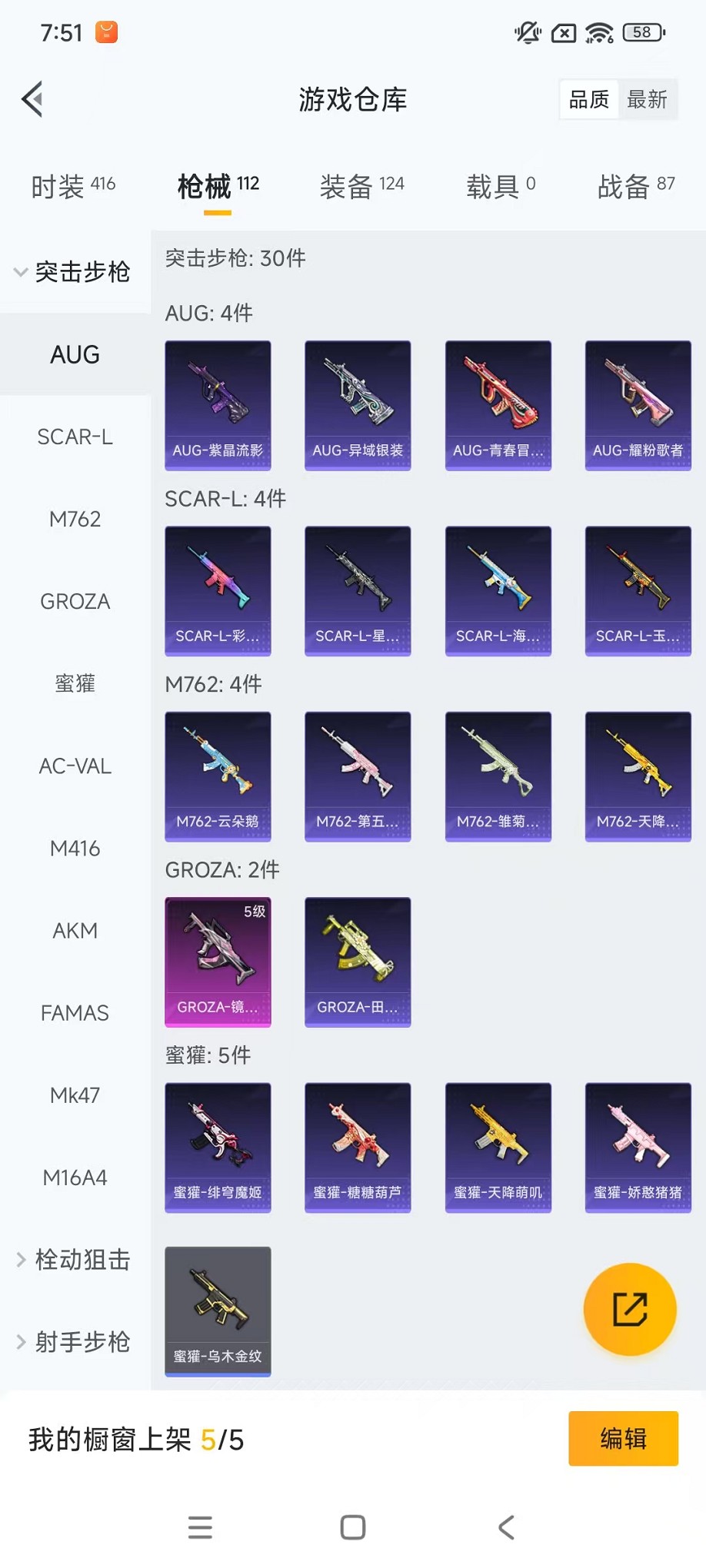Open the M762-云朵鹅 item

click(218, 776)
